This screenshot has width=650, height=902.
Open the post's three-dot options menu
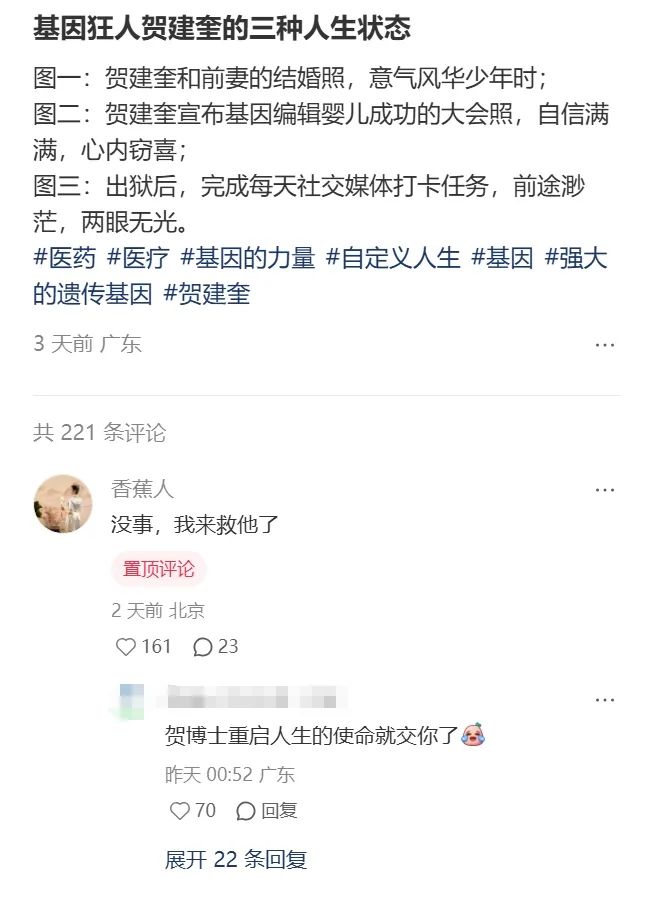pos(605,345)
